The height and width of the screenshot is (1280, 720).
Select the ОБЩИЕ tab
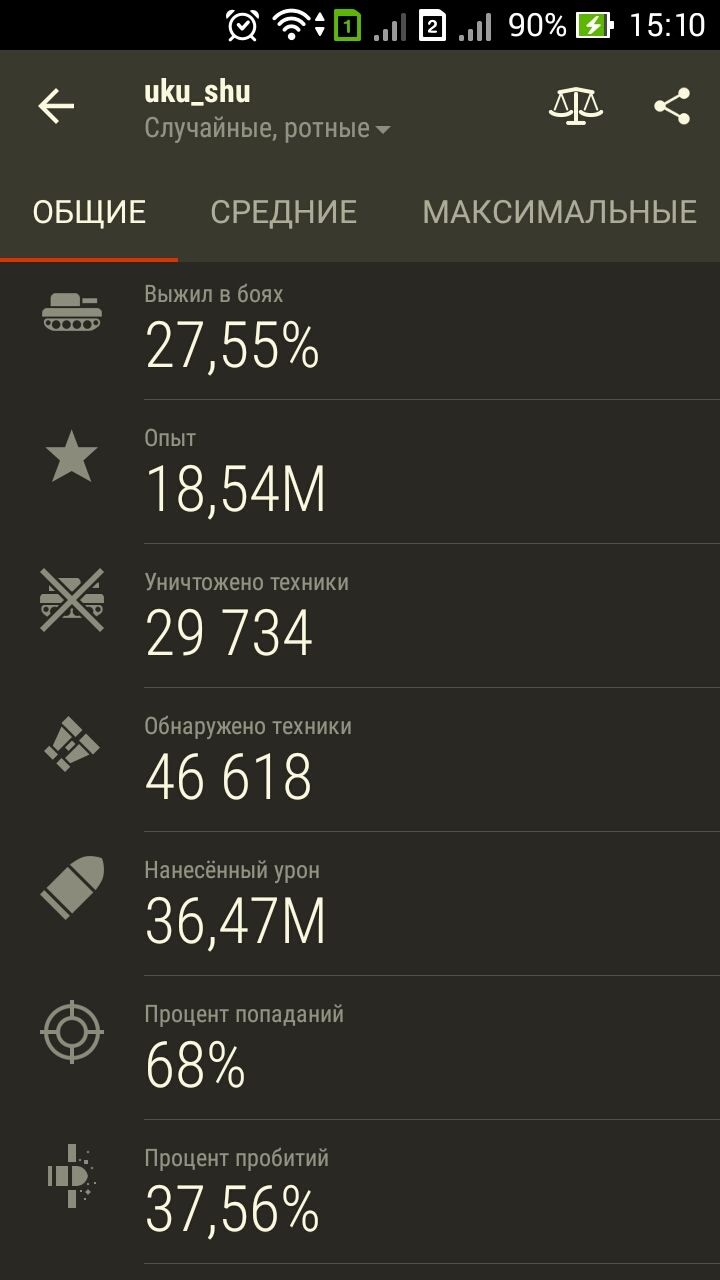[x=89, y=212]
